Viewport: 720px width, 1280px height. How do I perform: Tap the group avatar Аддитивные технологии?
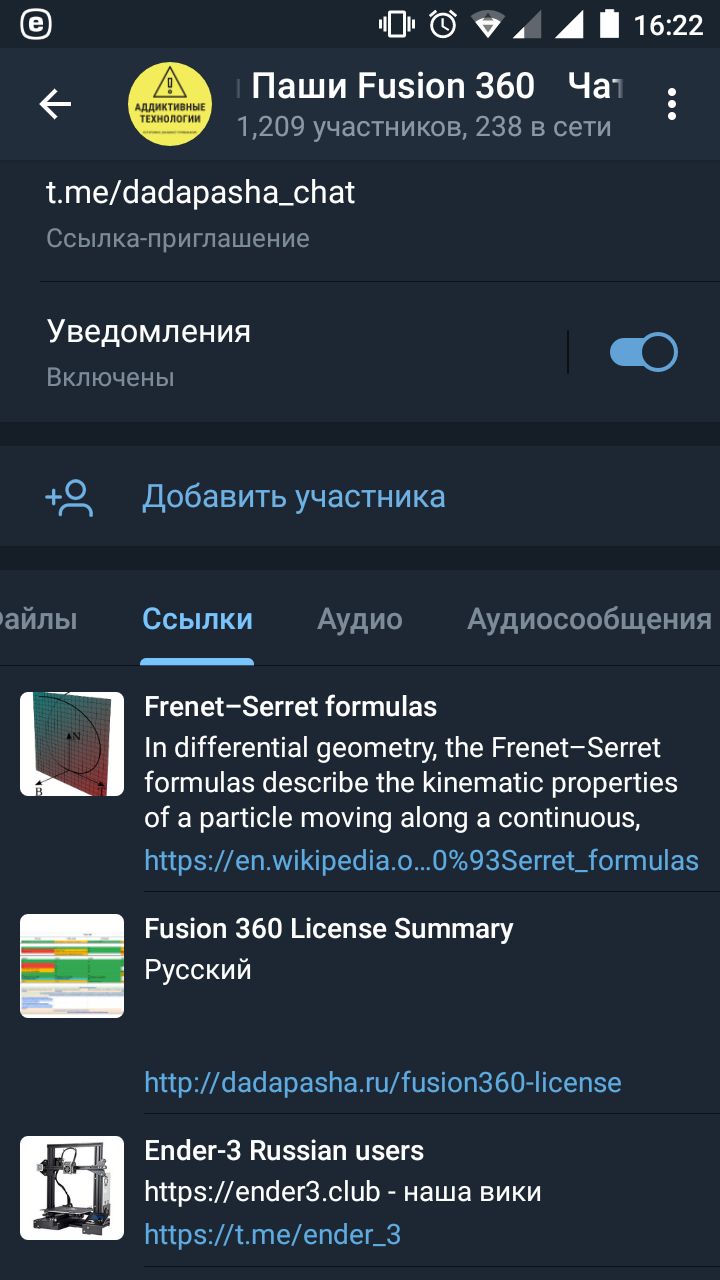tap(170, 104)
